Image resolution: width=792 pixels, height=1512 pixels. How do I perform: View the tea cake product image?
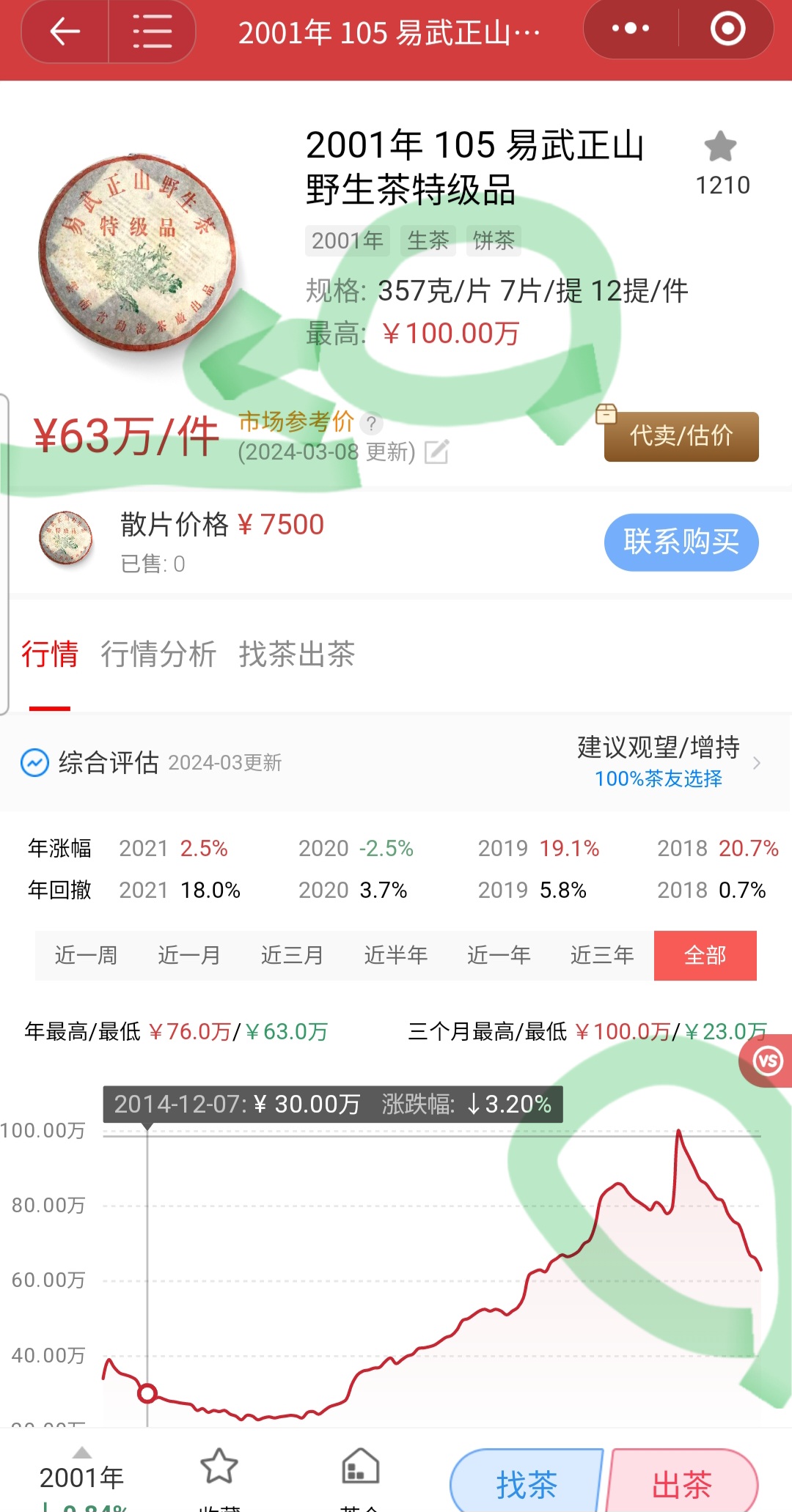[x=138, y=253]
